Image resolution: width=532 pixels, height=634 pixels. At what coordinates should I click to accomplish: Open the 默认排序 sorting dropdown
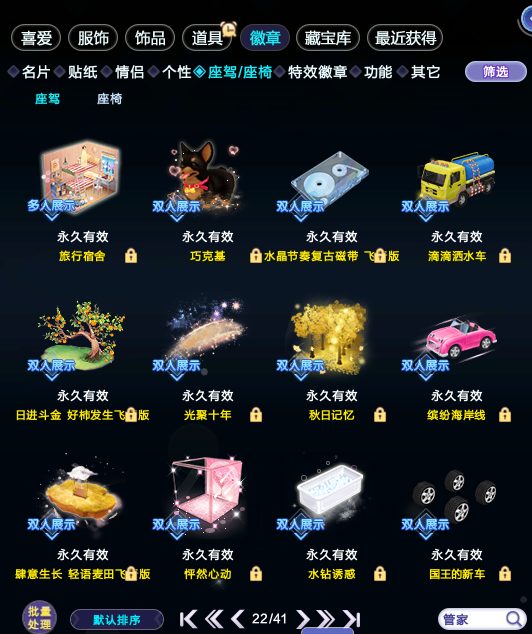click(117, 619)
